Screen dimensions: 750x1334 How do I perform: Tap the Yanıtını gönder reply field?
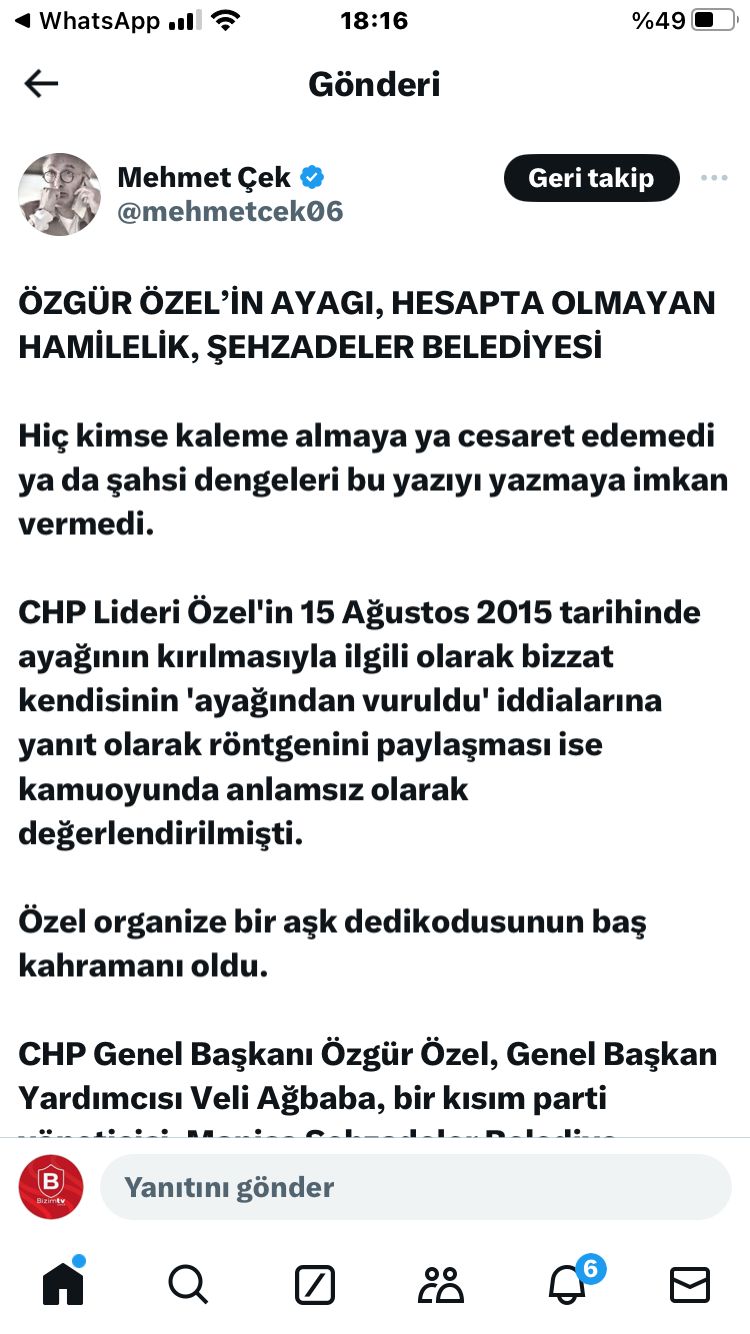pos(416,1187)
